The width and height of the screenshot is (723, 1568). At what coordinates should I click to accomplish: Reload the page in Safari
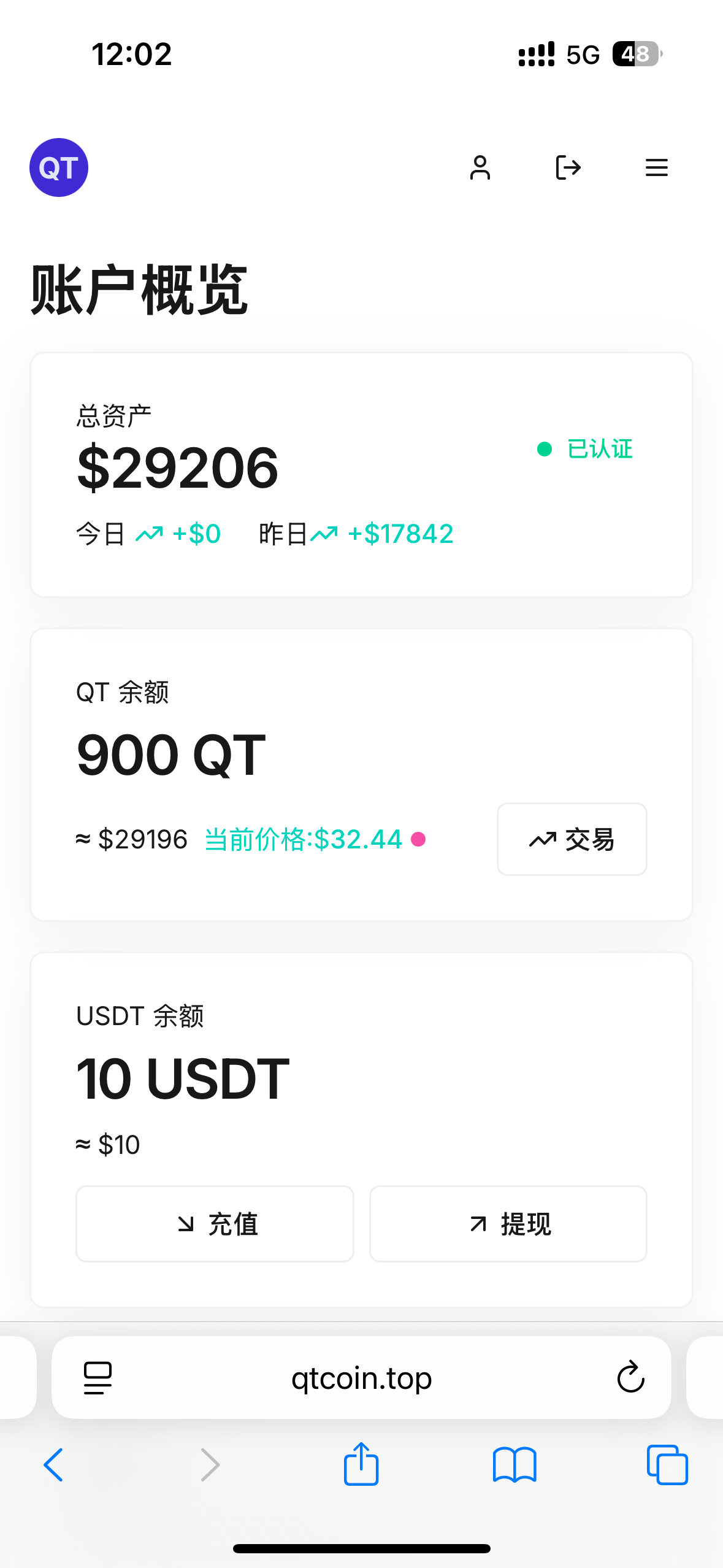[630, 1377]
